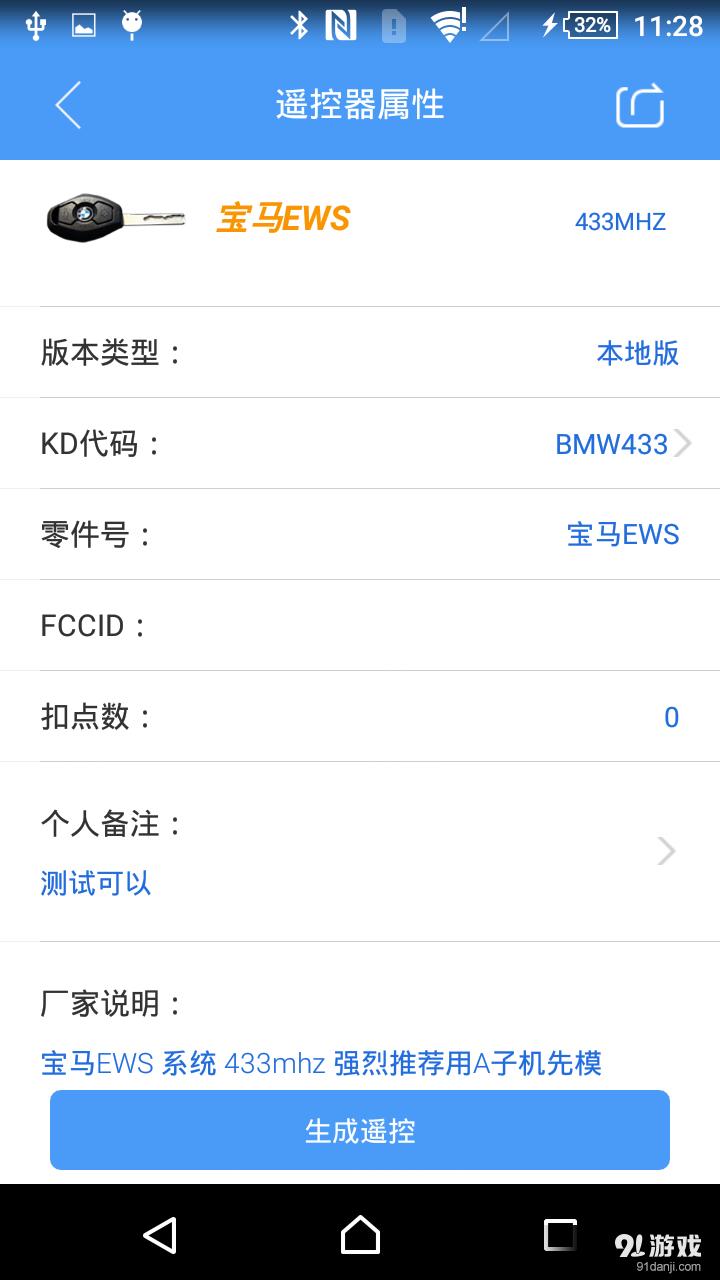
Task: Tap the BMW key remote thumbnail
Action: coord(113,218)
